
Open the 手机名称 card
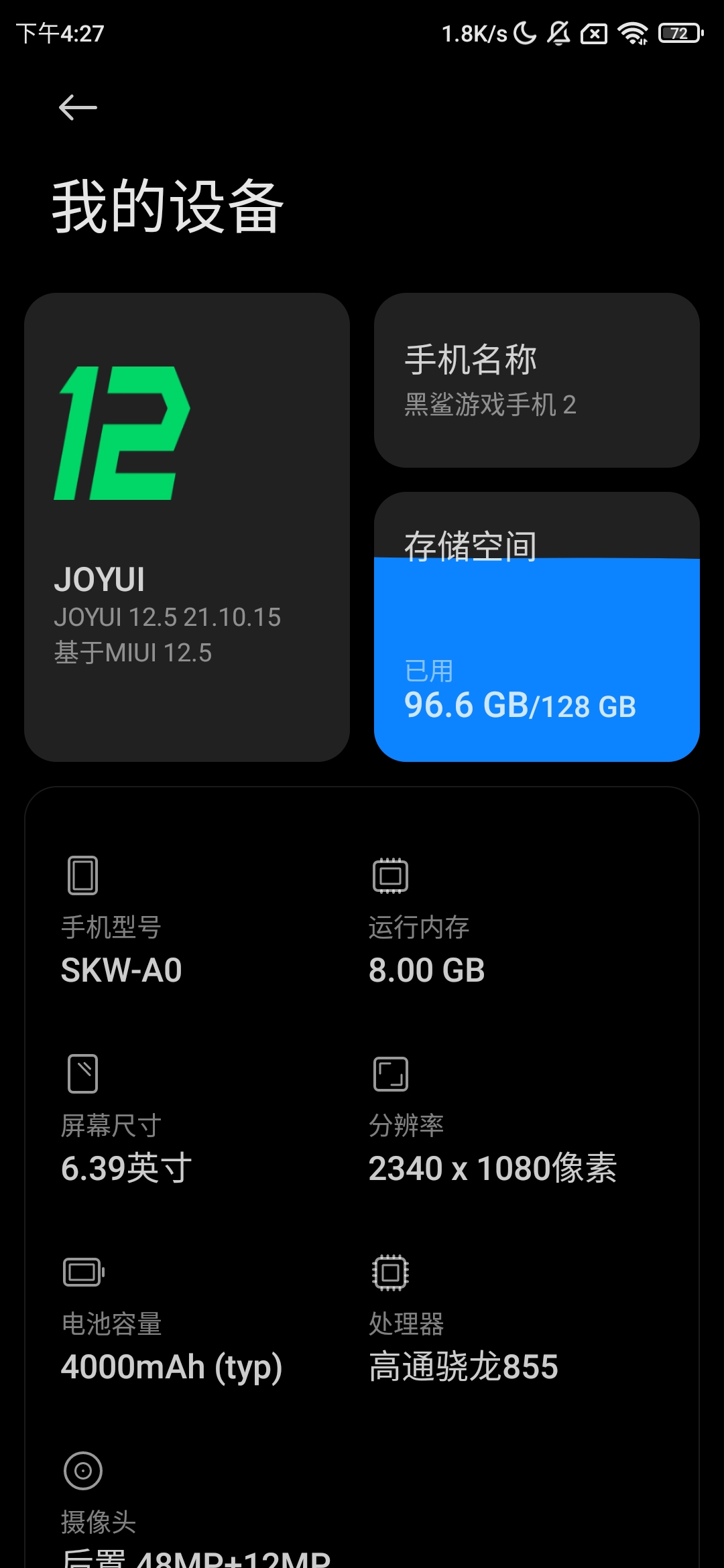click(536, 380)
